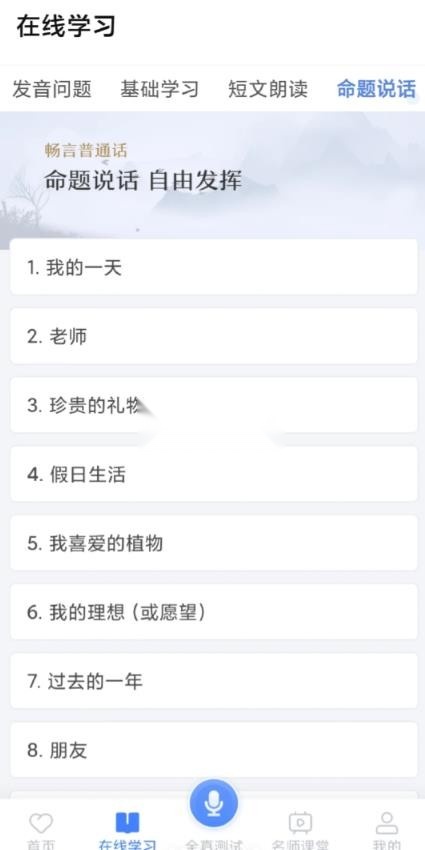Screen dimensions: 425x850
Task: Open topic 7. 过去的一年
Action: point(214,681)
